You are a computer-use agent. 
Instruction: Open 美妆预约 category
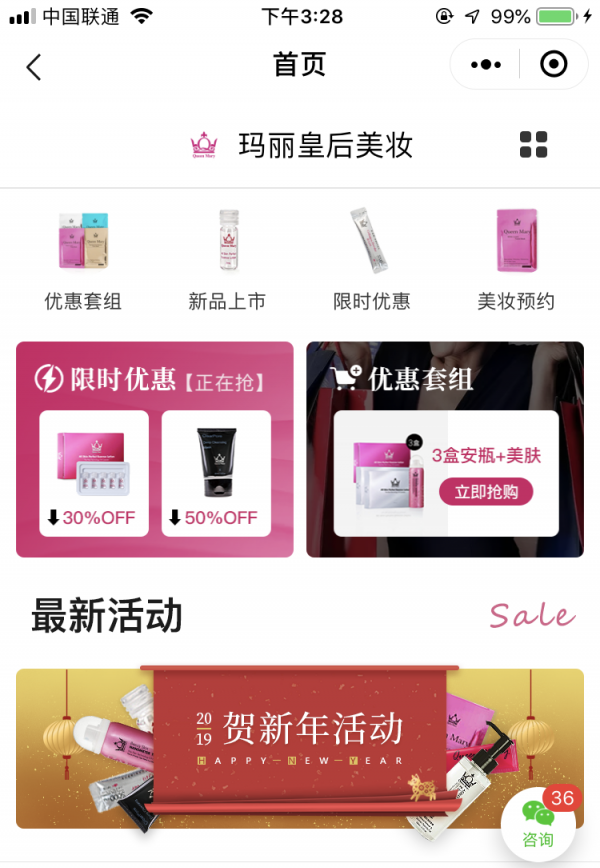point(516,257)
